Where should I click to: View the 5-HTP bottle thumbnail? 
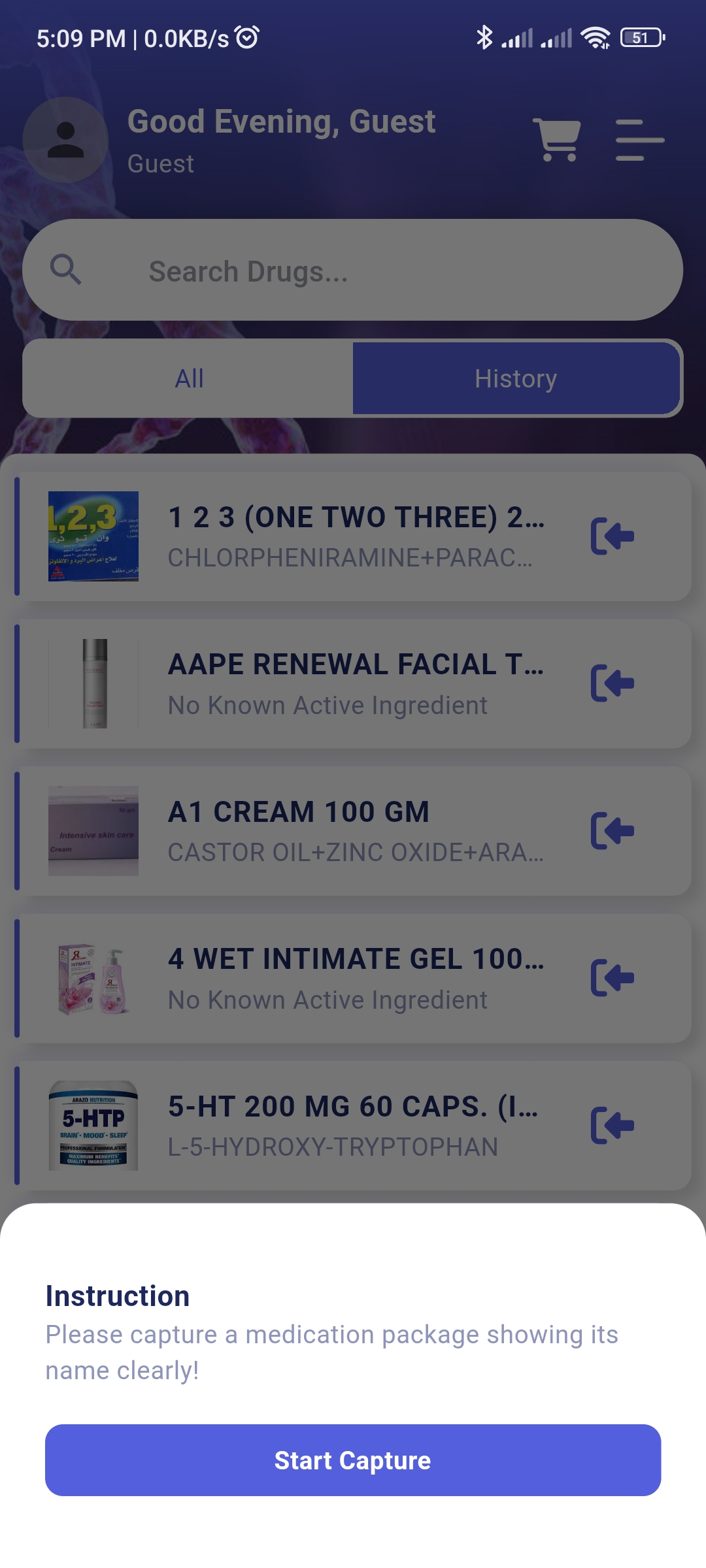point(93,1126)
